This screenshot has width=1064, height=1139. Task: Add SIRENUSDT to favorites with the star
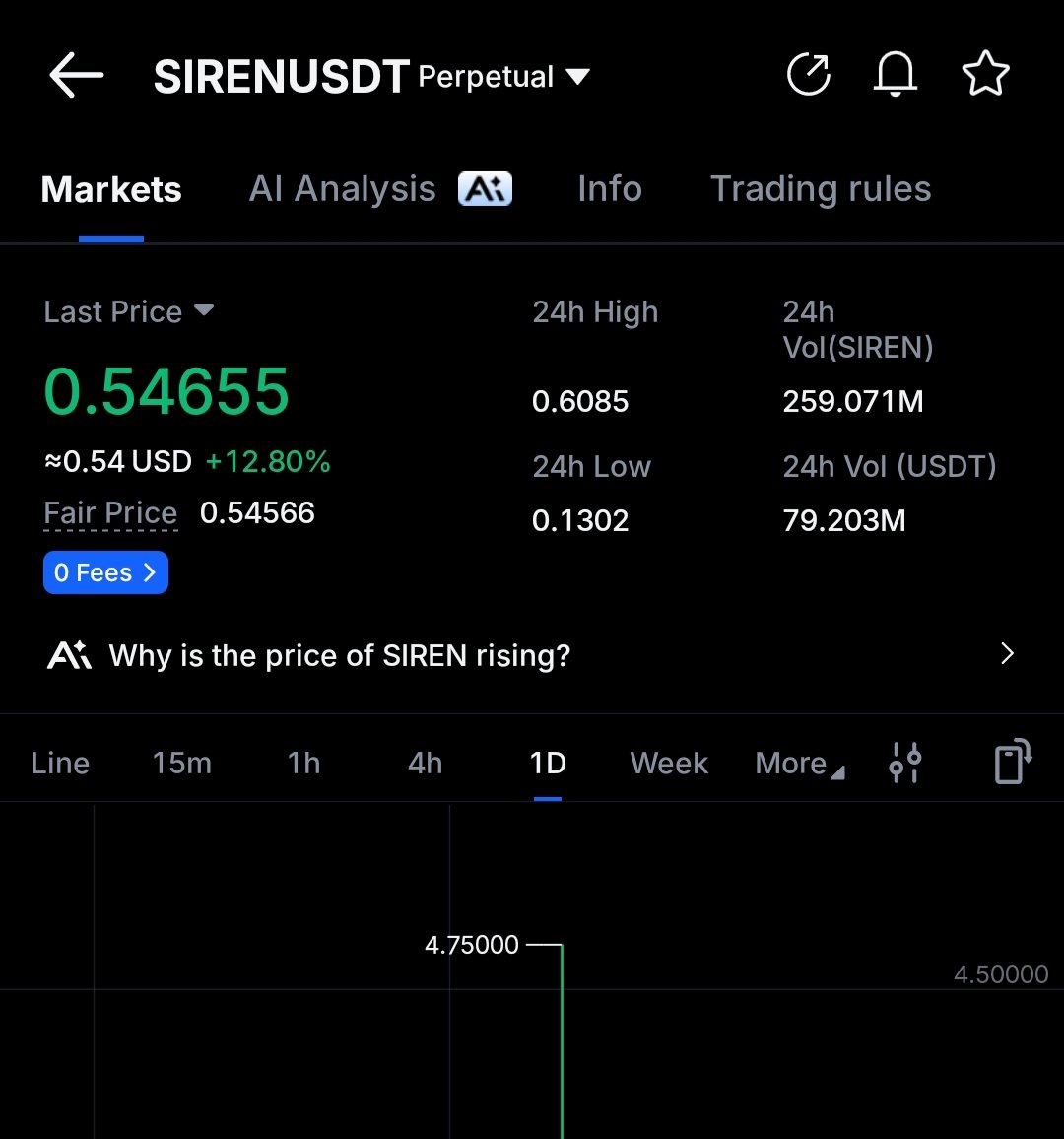pos(985,75)
